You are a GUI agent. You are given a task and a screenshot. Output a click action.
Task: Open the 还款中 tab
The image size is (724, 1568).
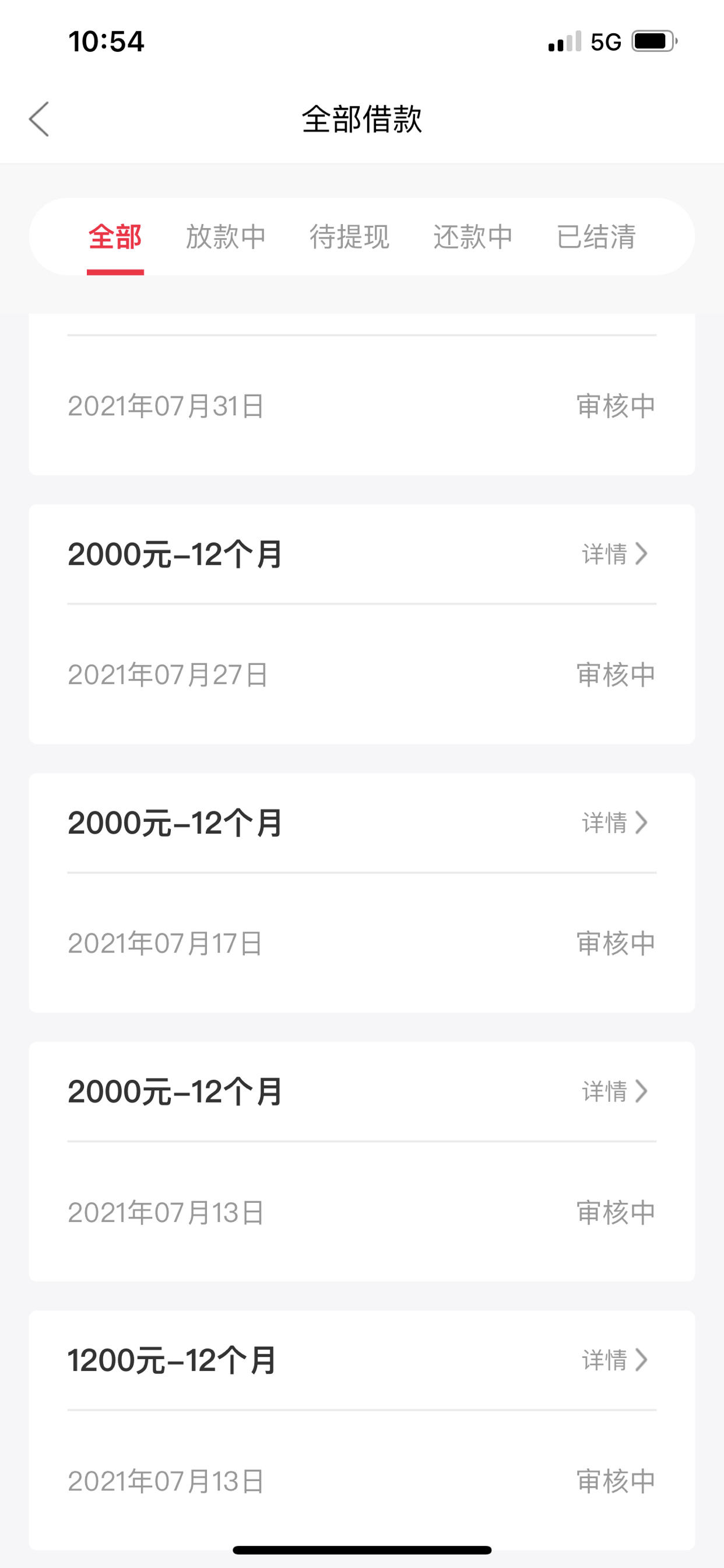(x=473, y=237)
